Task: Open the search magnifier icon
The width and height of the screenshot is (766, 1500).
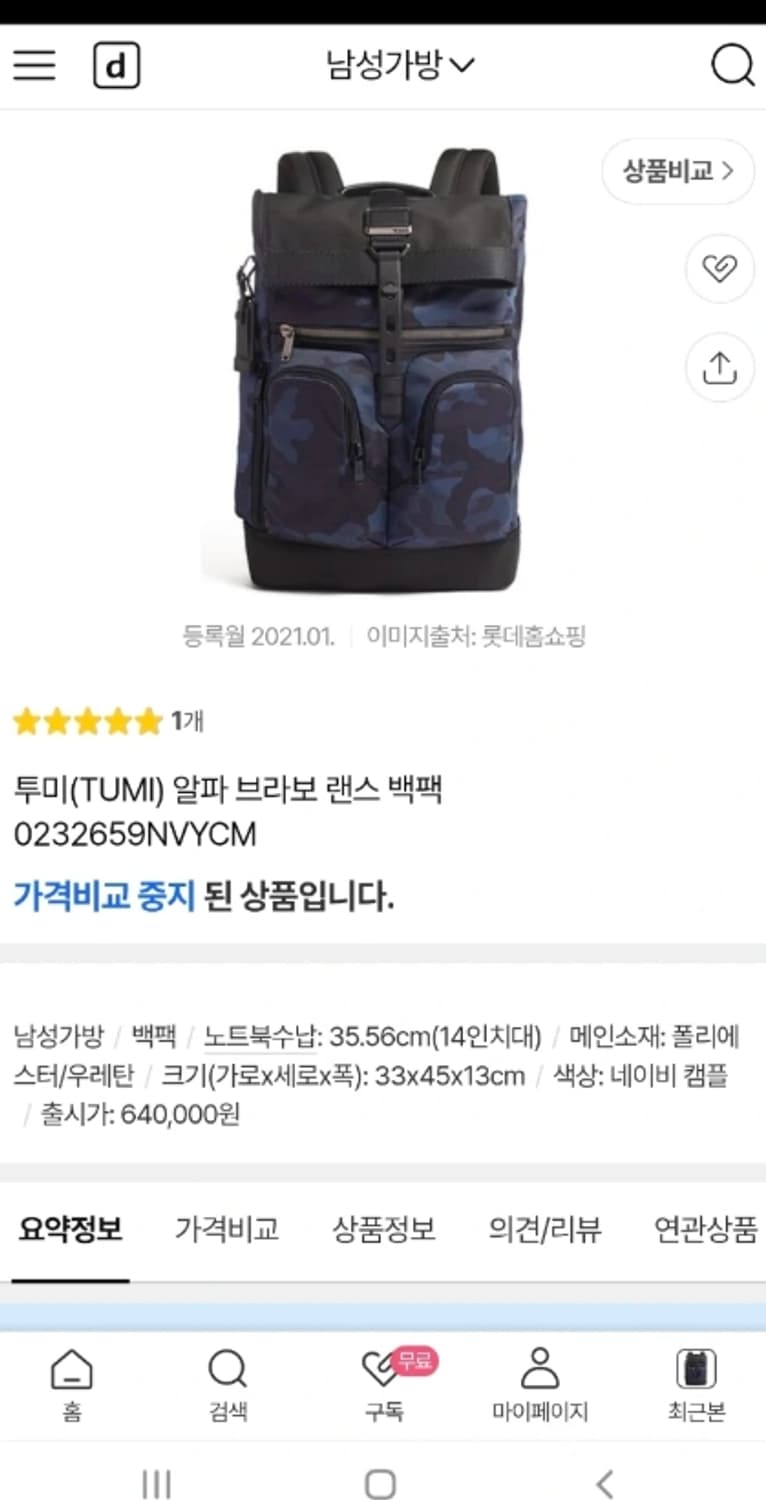Action: (734, 65)
